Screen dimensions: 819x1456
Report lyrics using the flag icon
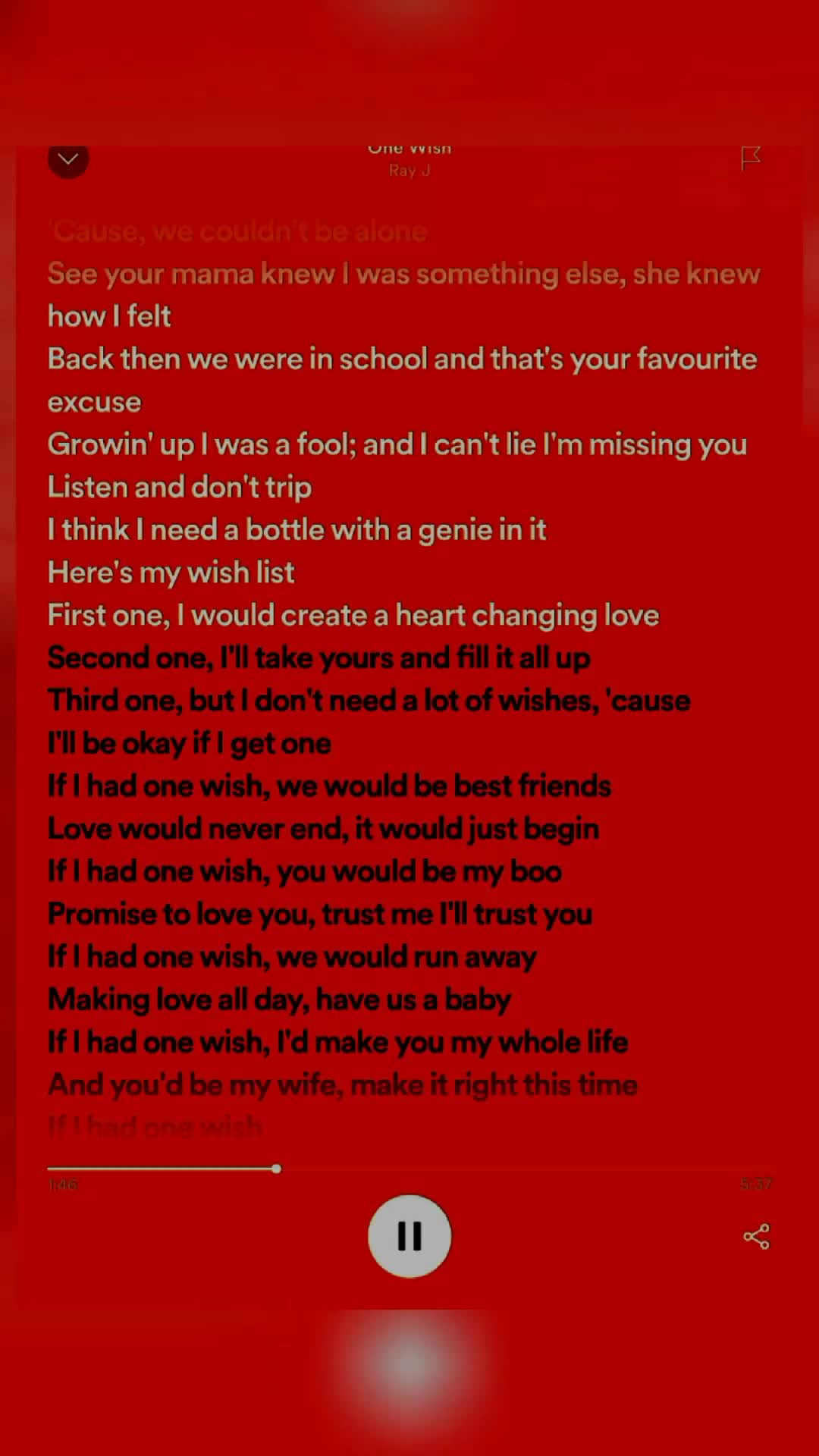coord(750,158)
